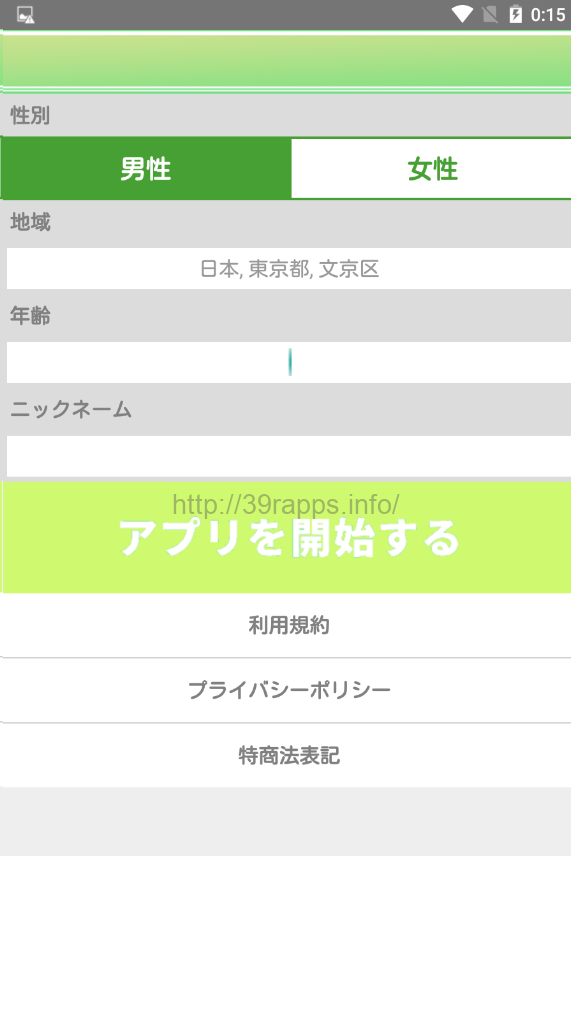Open プライバシーポリシー page
This screenshot has width=574, height=1014.
click(x=287, y=690)
